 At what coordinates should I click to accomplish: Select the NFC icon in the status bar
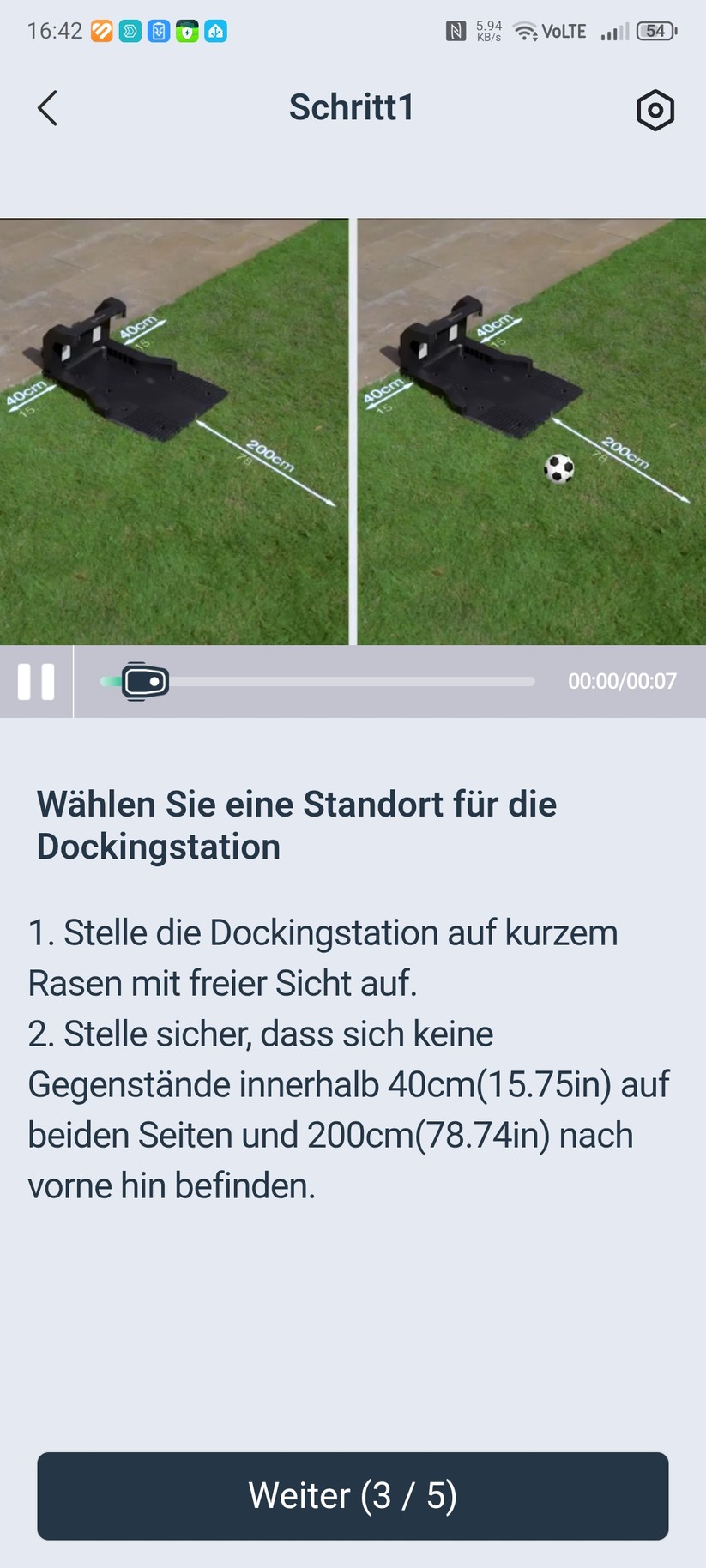pos(456,30)
